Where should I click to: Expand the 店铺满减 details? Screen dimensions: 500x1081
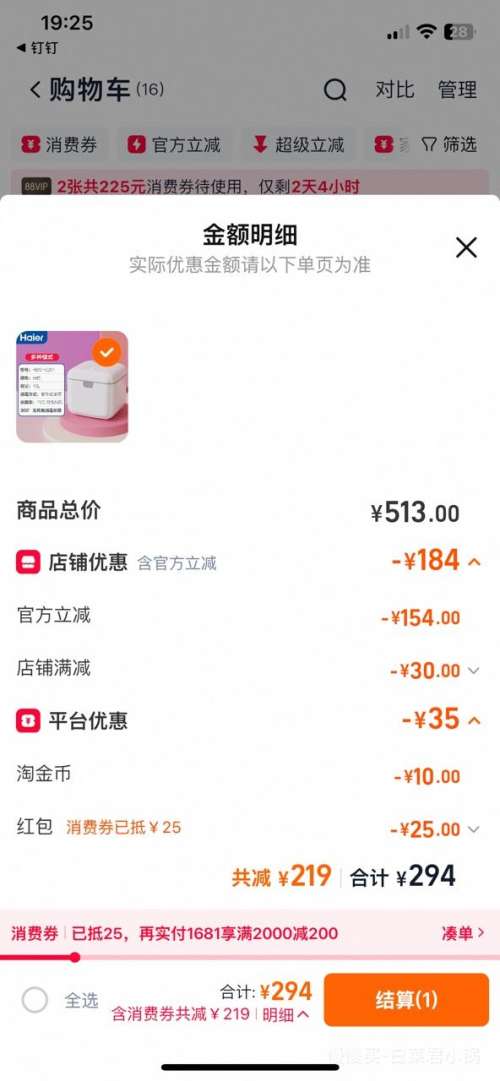coord(473,670)
